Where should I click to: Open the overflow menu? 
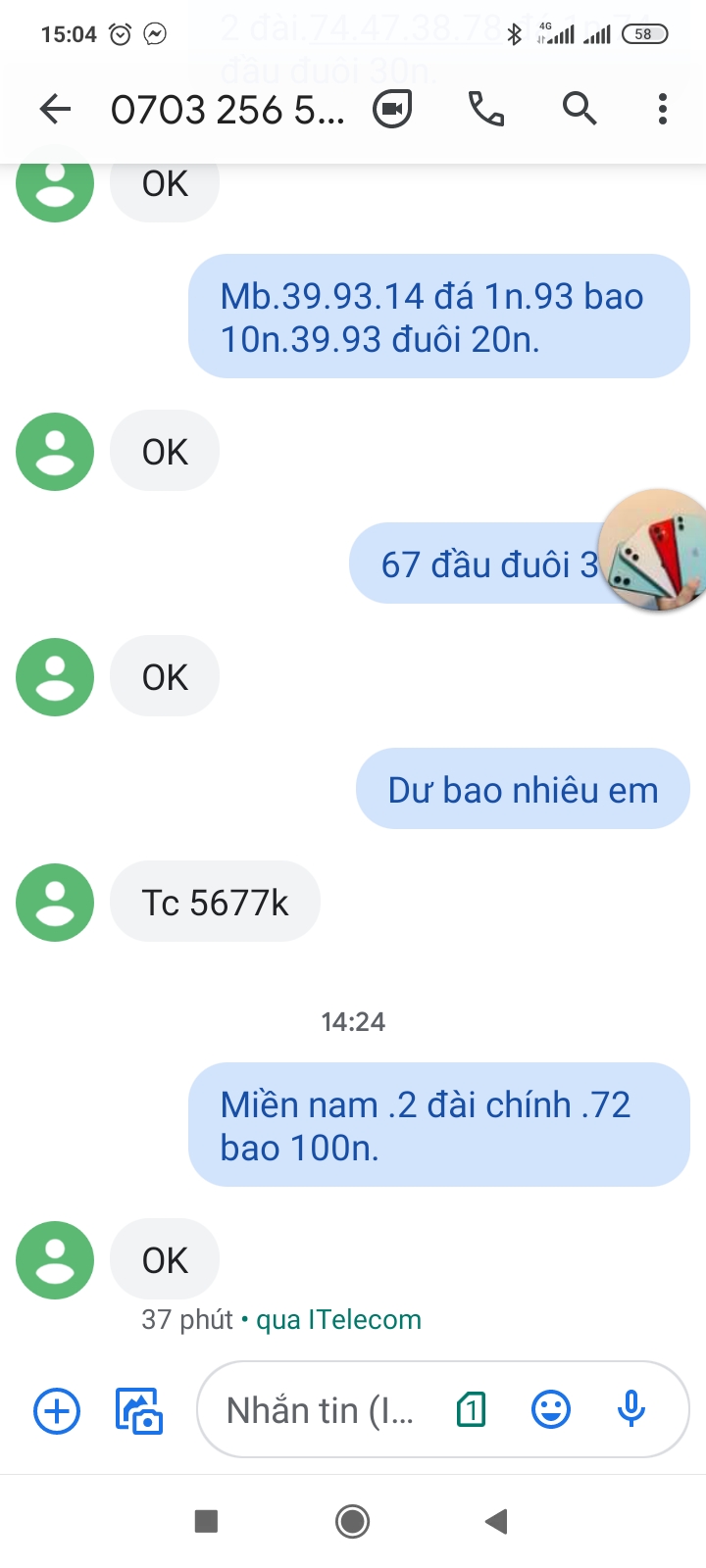point(663,109)
